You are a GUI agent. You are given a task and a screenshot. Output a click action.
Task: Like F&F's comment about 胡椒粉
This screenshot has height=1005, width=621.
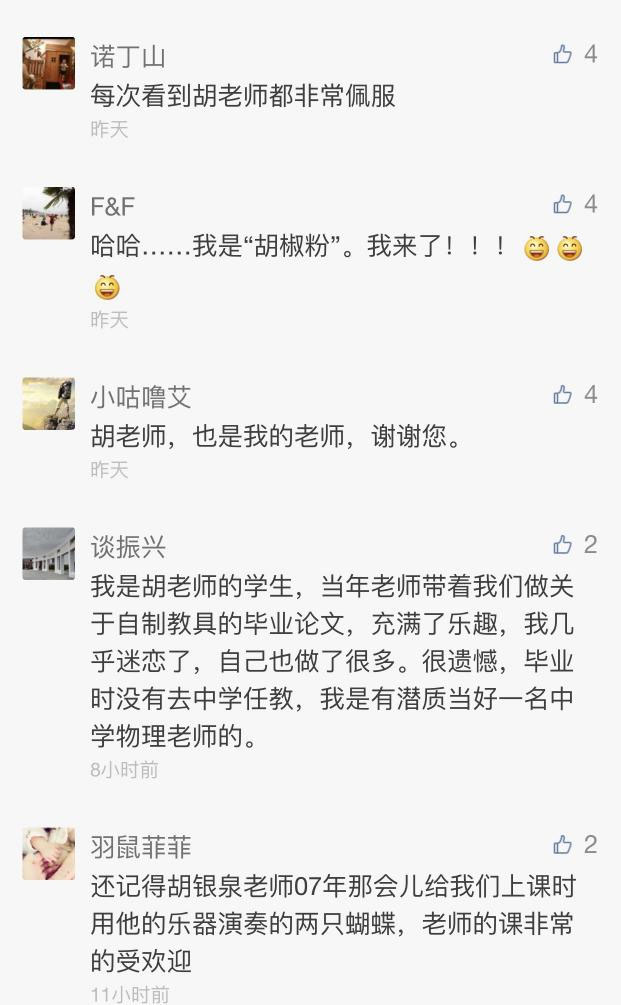[x=563, y=204]
